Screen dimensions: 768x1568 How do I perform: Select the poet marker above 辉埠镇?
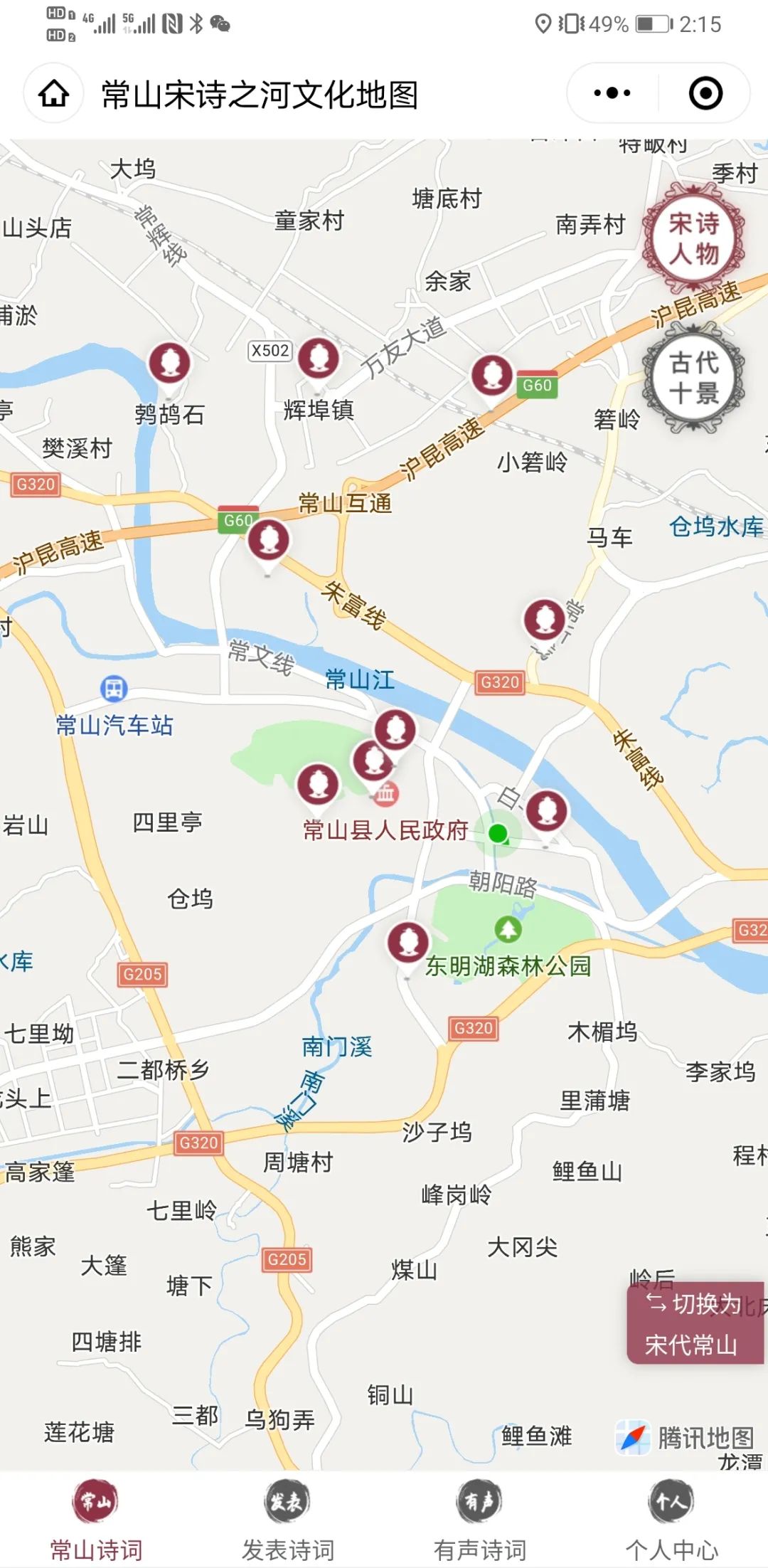[318, 358]
